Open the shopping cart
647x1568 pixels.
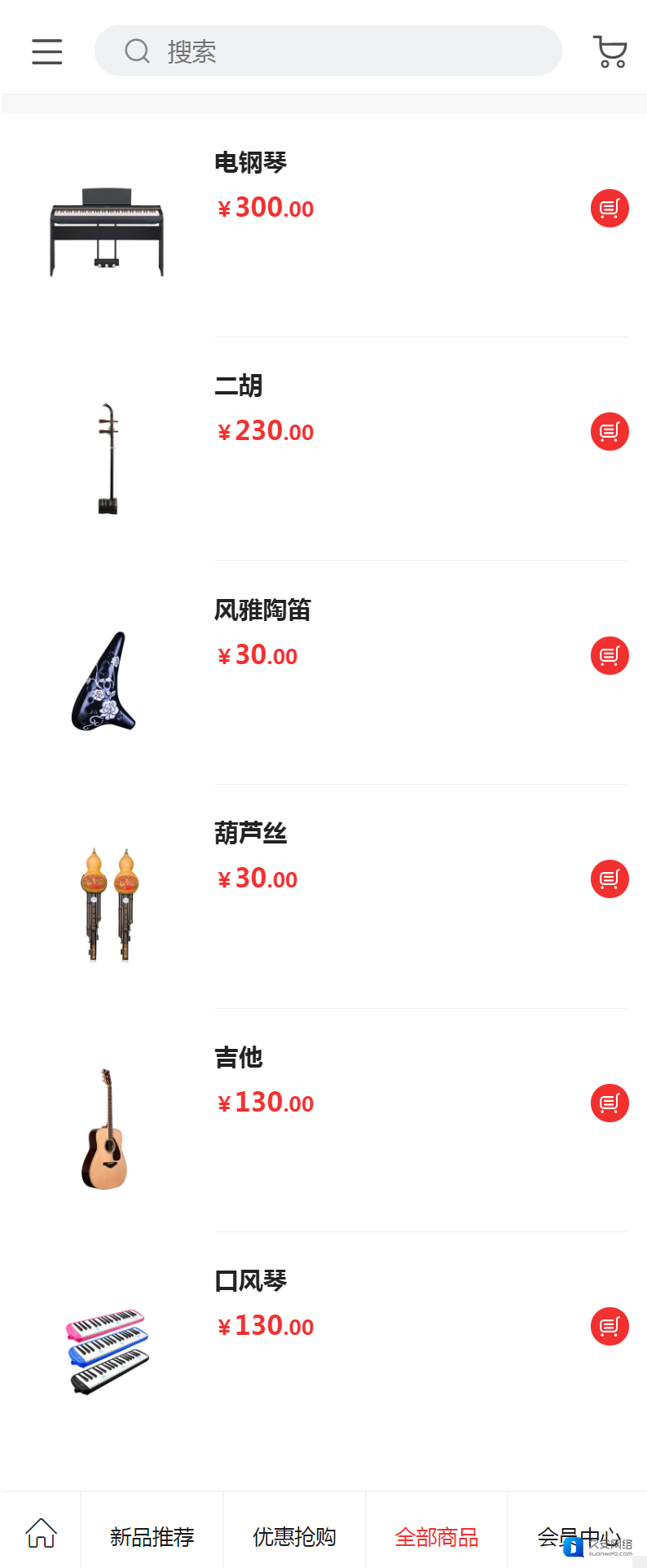pyautogui.click(x=610, y=51)
